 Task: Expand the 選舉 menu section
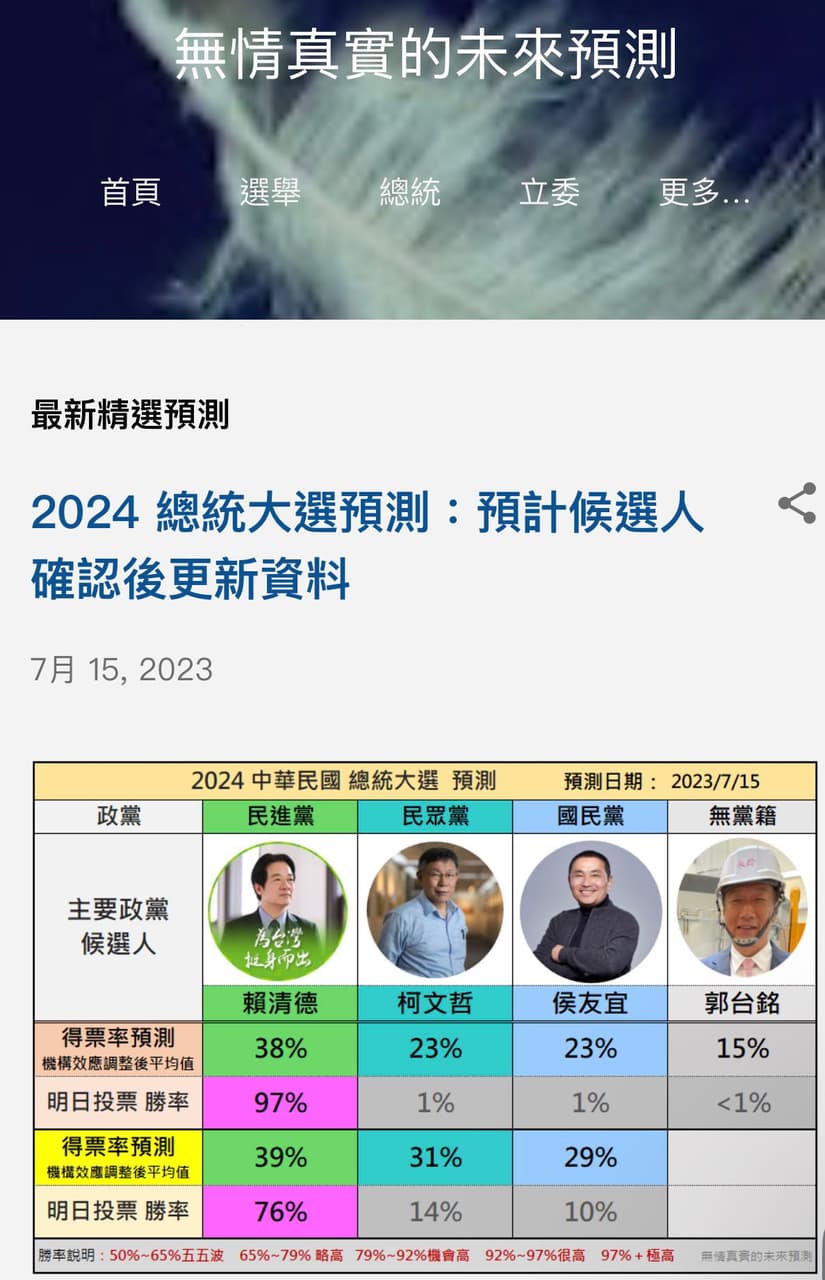coord(270,192)
